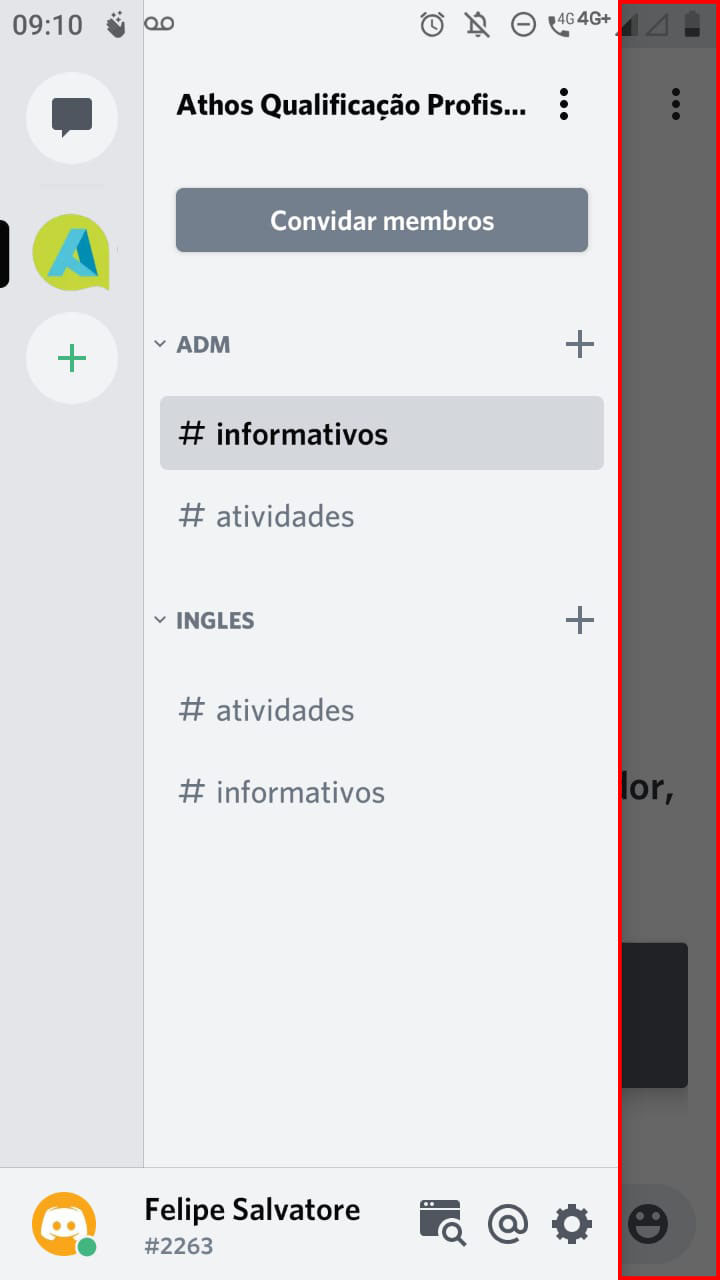Tap Felipe Salvatore profile avatar
This screenshot has width=720, height=1280.
tap(64, 1223)
